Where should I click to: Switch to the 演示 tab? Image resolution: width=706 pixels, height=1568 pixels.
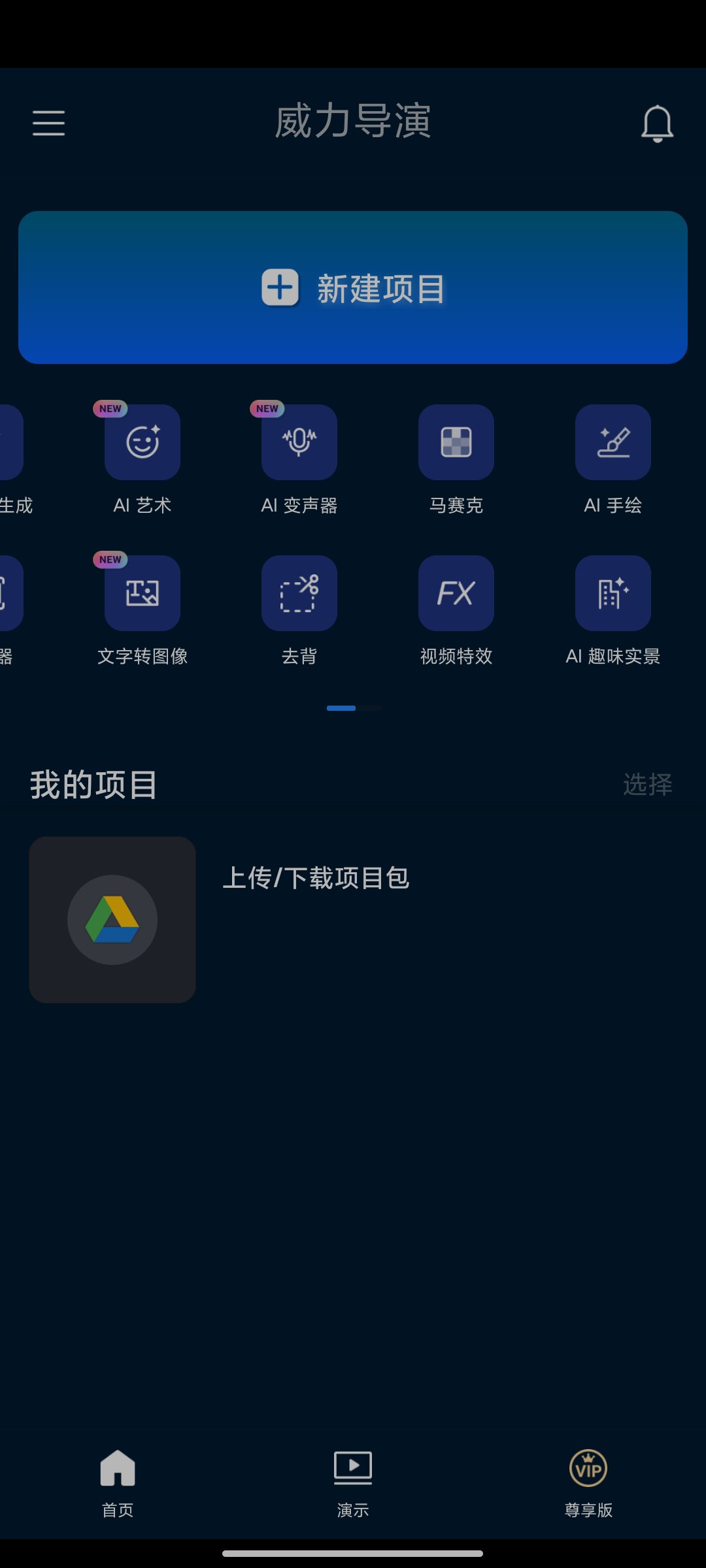(353, 1480)
